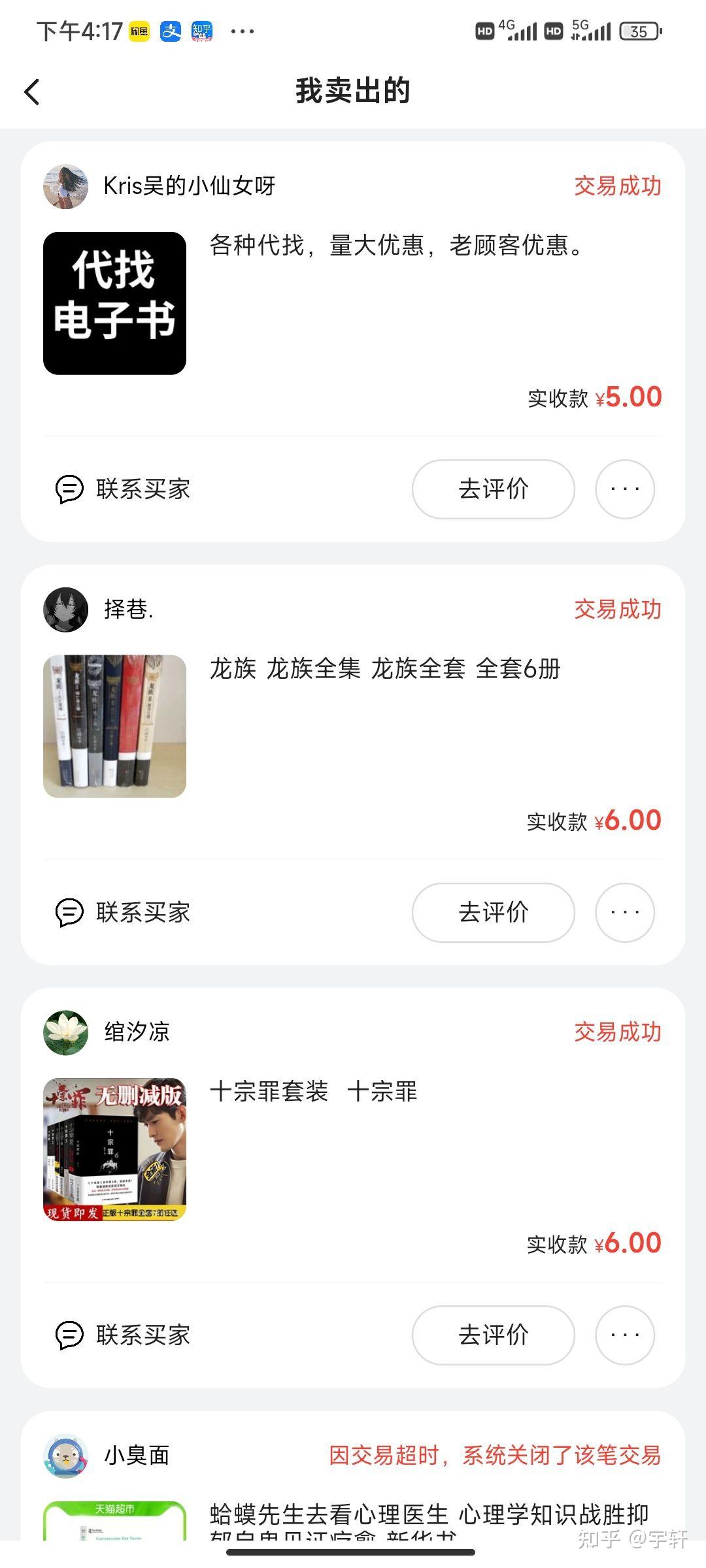Rate the 龙族全集 order with 去评价

pyautogui.click(x=493, y=912)
